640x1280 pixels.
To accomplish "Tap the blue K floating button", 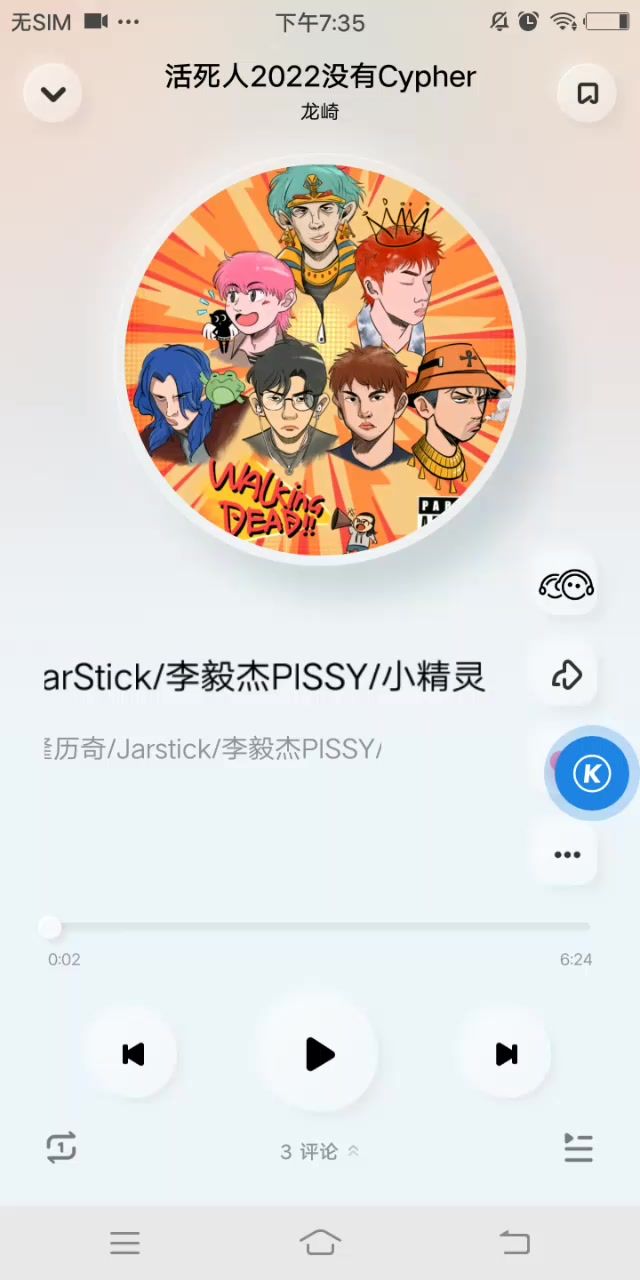I will pyautogui.click(x=592, y=773).
